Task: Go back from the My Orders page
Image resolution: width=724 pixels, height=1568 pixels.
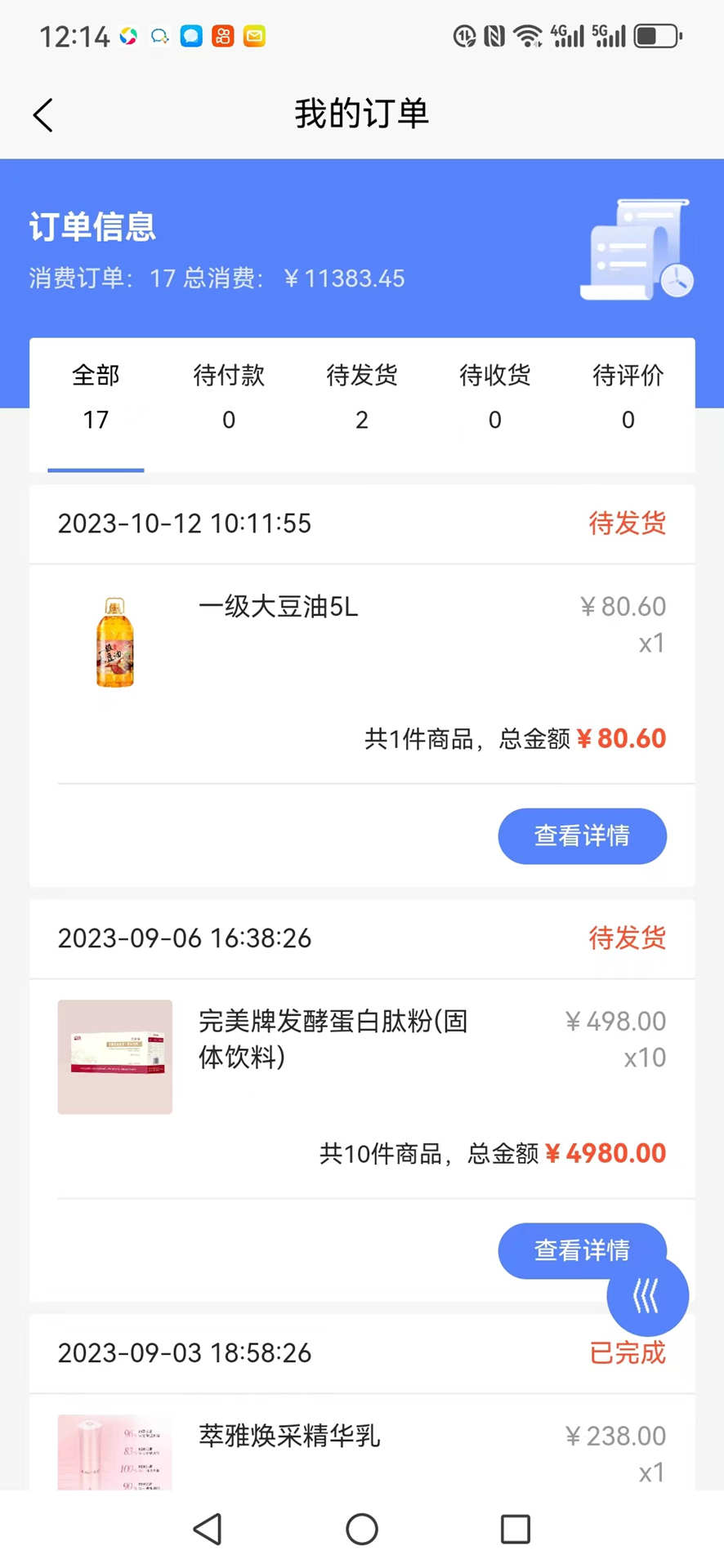Action: [43, 115]
